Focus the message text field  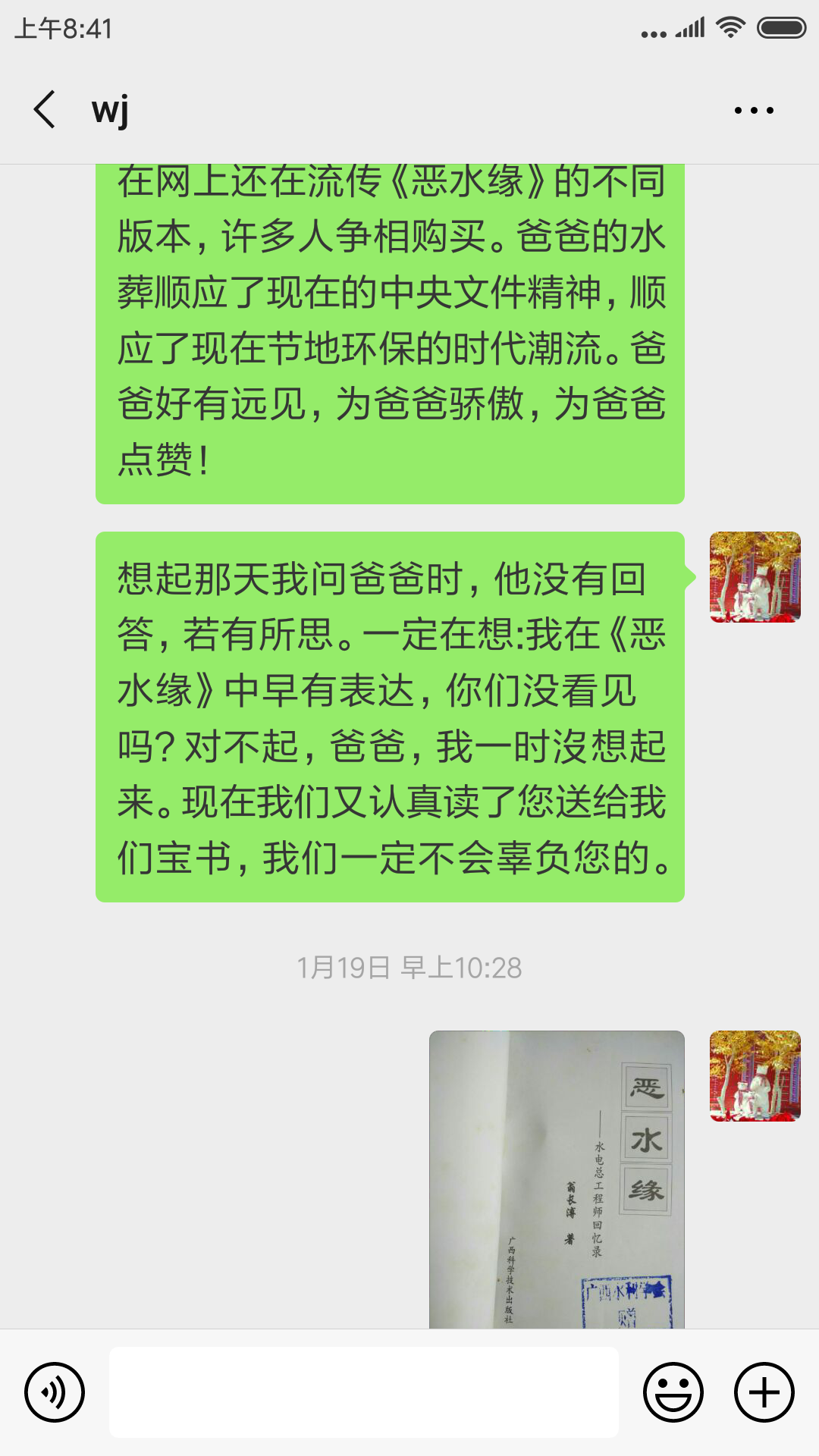coord(364,1392)
